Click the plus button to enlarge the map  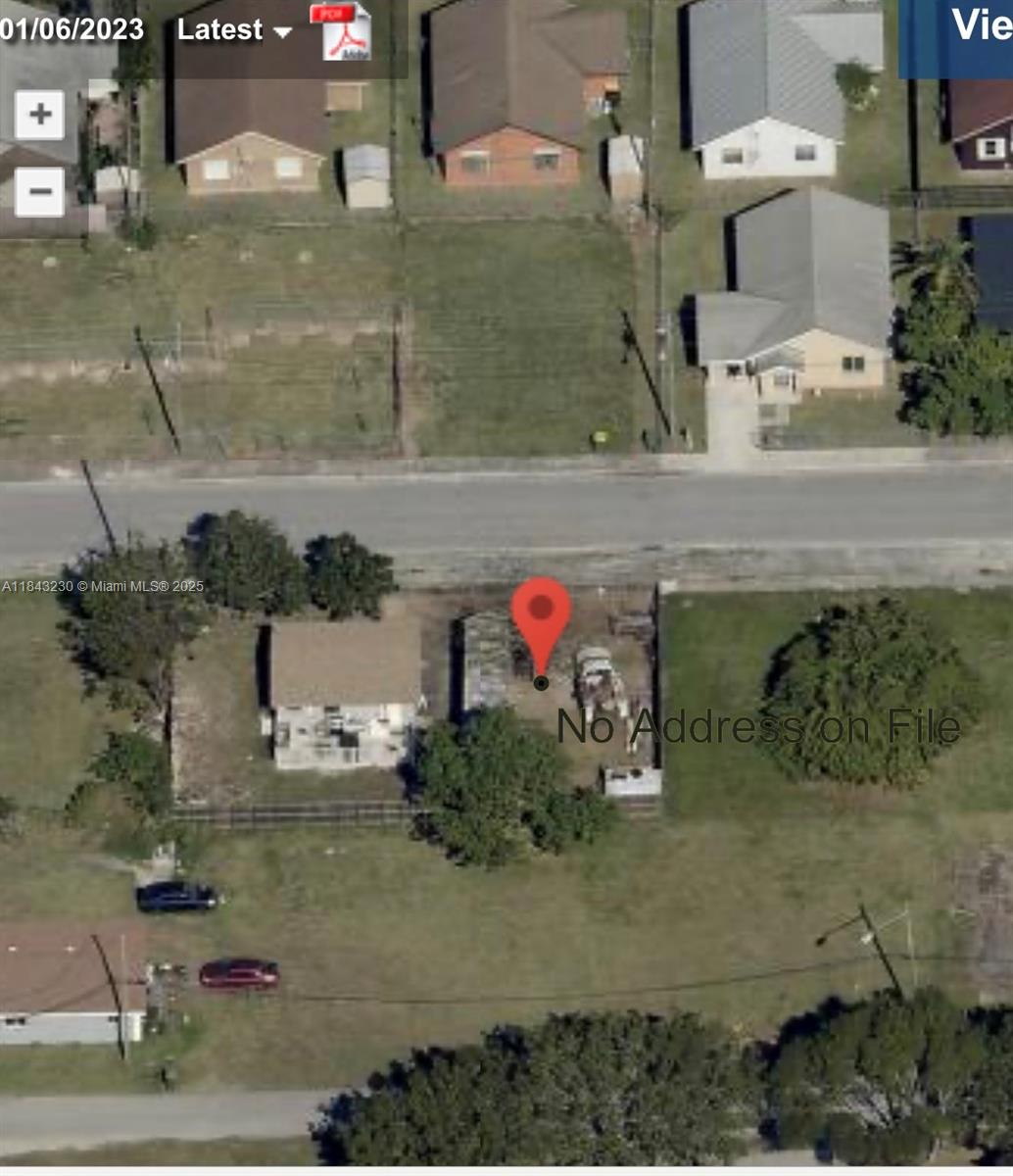coord(39,112)
